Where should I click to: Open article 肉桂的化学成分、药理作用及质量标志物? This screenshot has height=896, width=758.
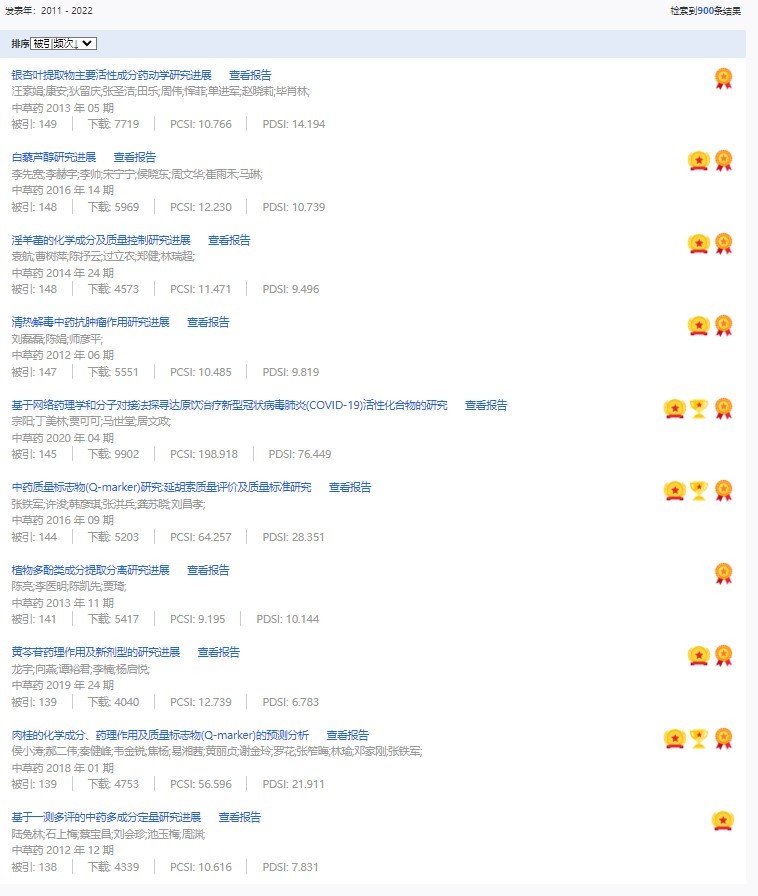pos(160,735)
